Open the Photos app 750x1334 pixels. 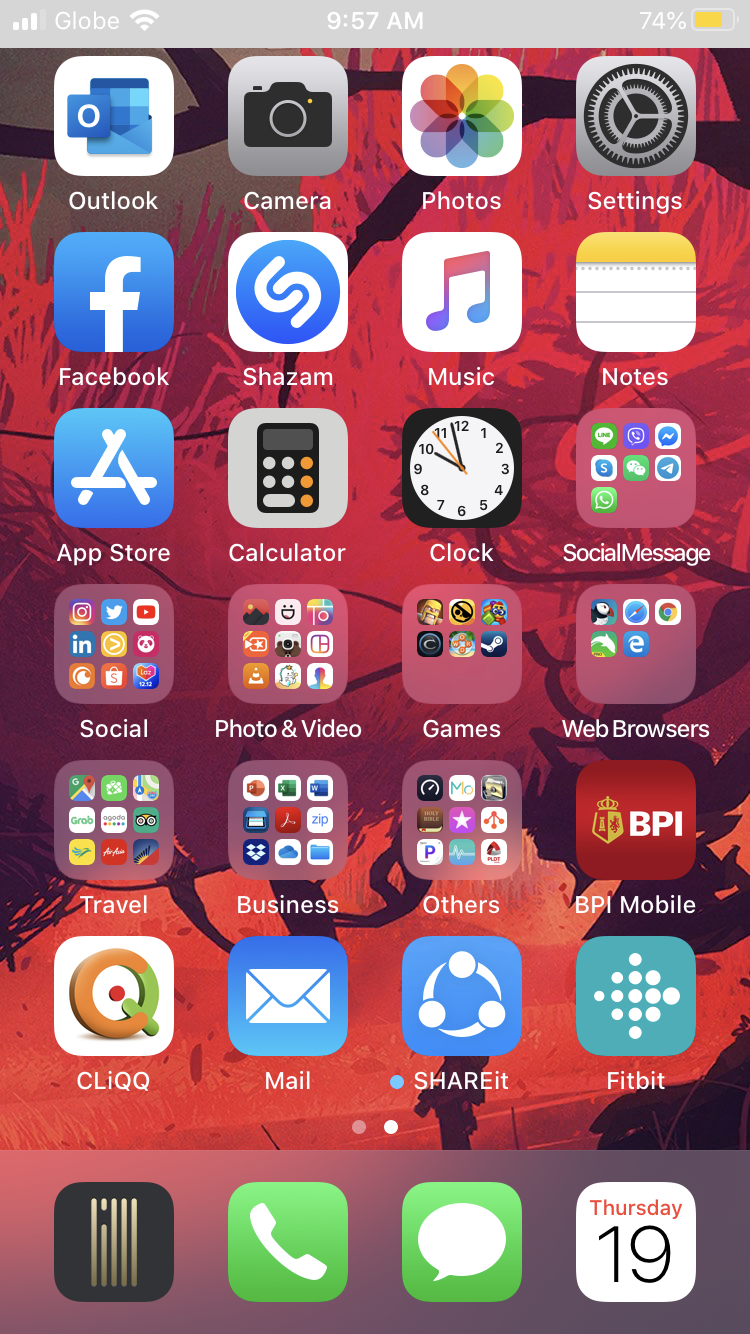point(461,116)
